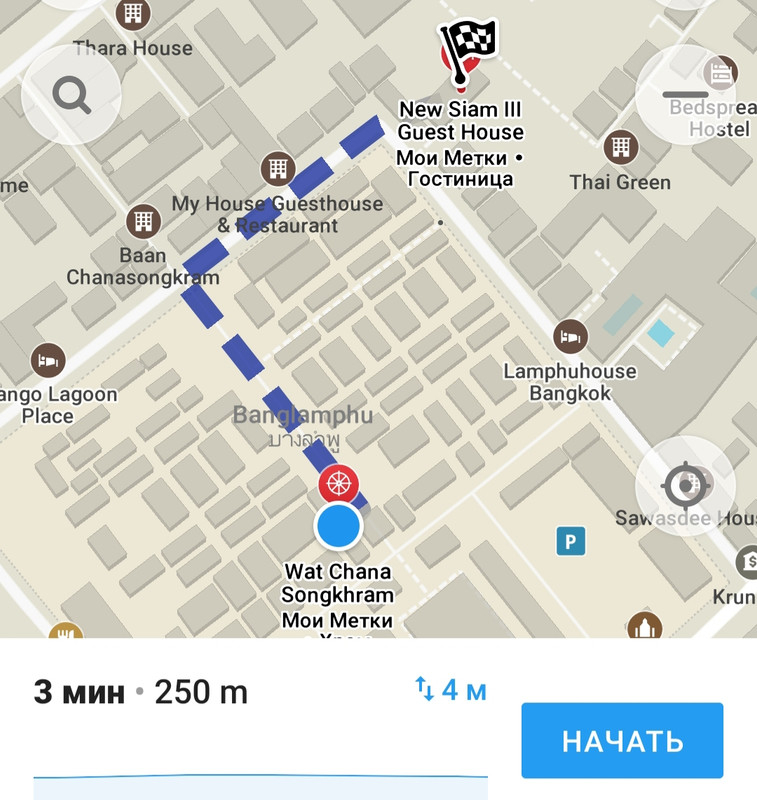
Task: Open Lamphuhouse Bangkok hotel marker
Action: (x=570, y=336)
